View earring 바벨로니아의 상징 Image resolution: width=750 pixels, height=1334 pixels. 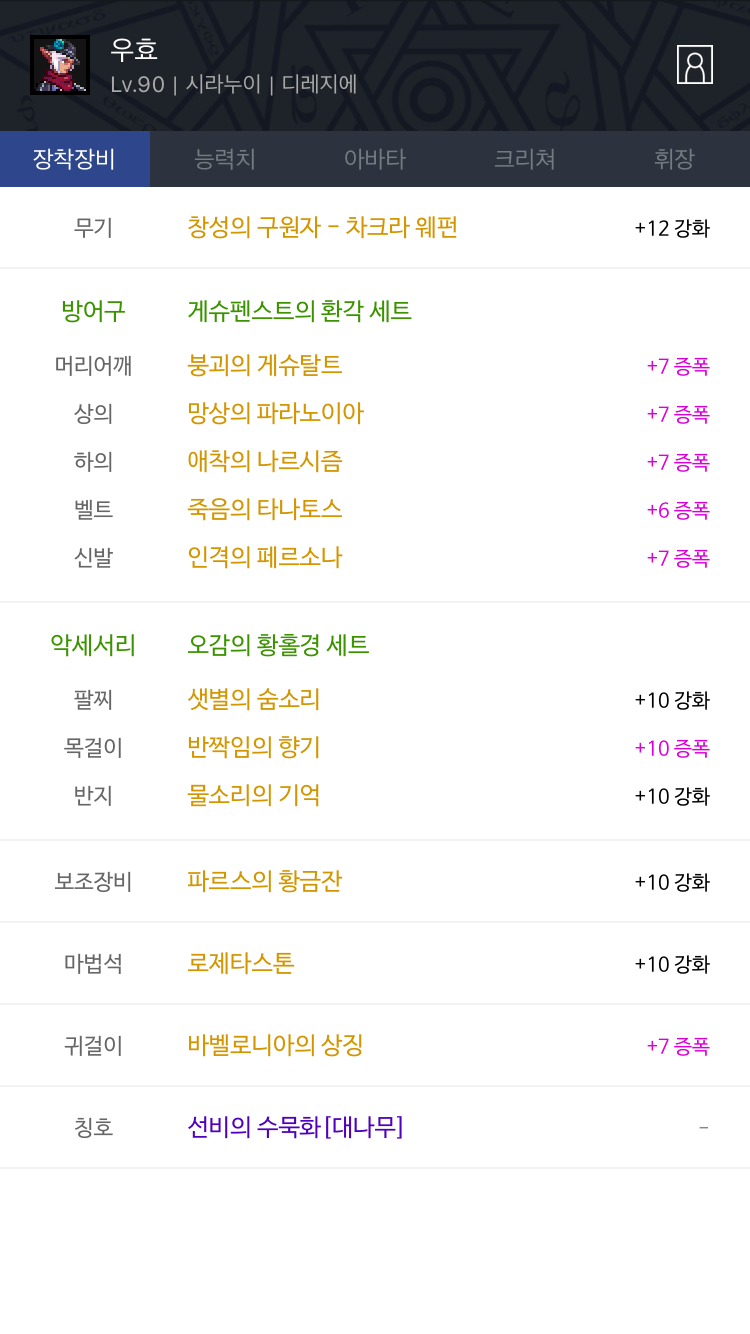tap(275, 1045)
